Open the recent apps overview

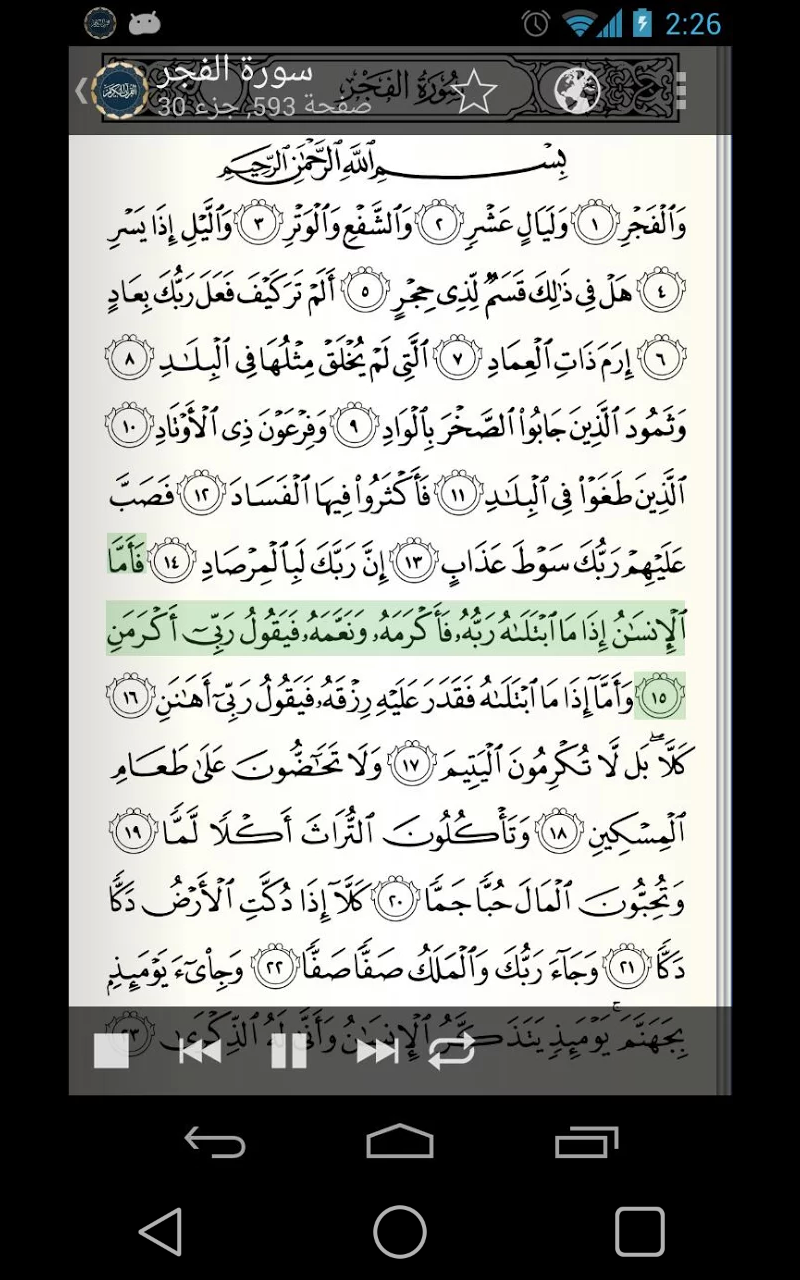point(640,1231)
